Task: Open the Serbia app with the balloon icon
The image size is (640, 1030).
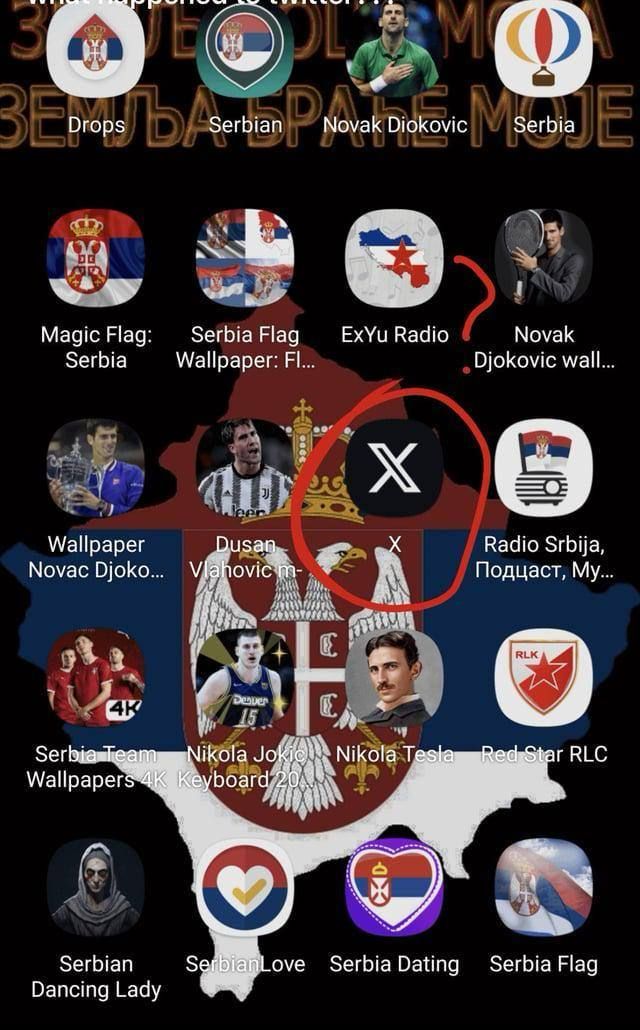Action: tap(543, 50)
